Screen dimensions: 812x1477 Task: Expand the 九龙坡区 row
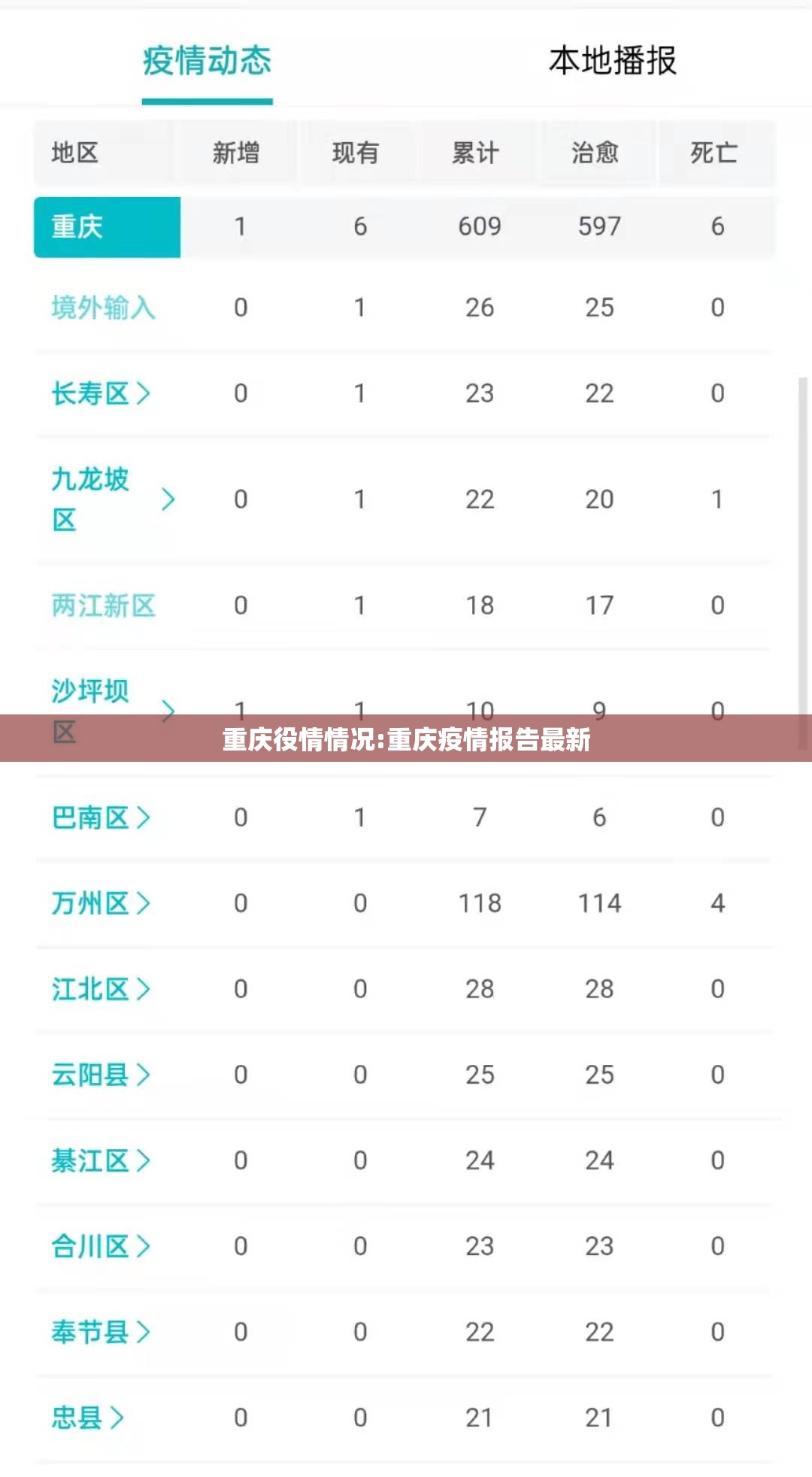point(168,499)
